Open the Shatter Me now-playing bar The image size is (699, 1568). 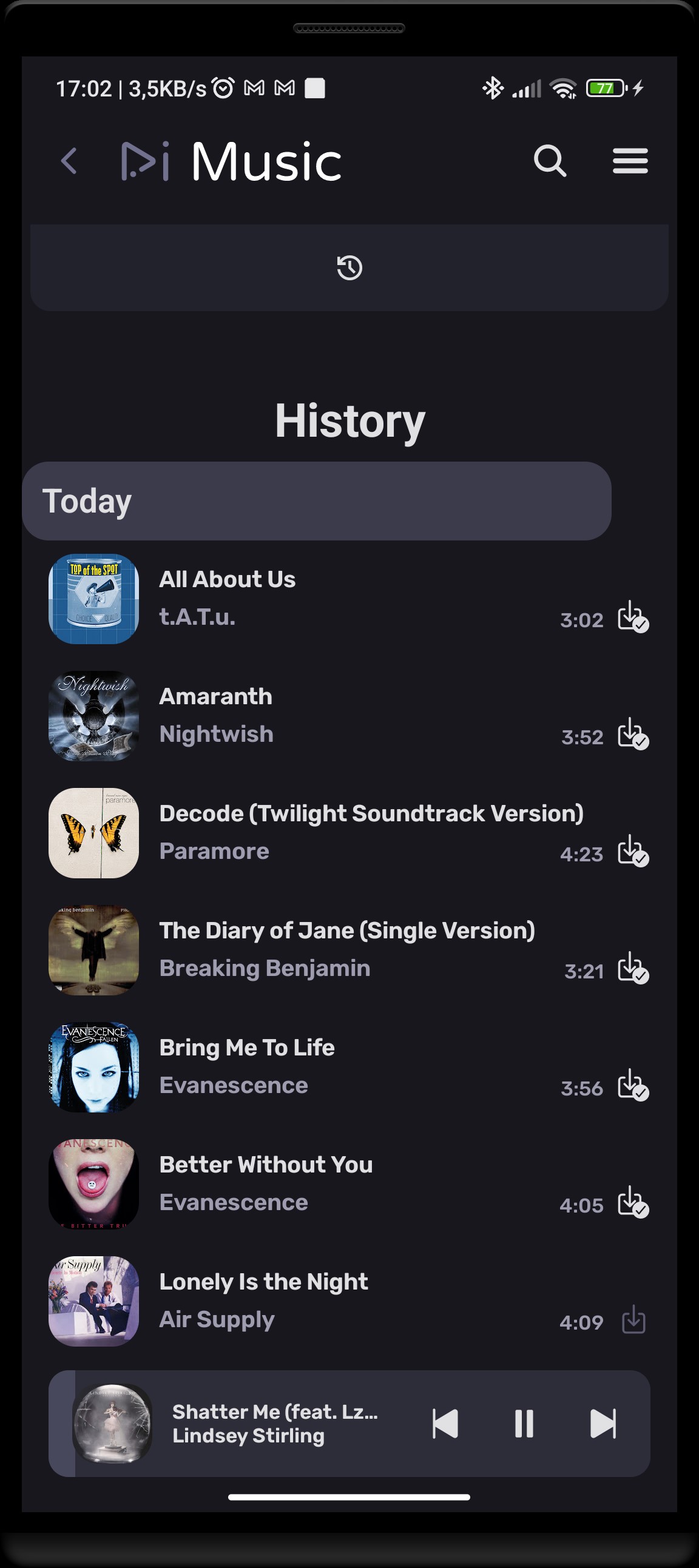tap(274, 1424)
